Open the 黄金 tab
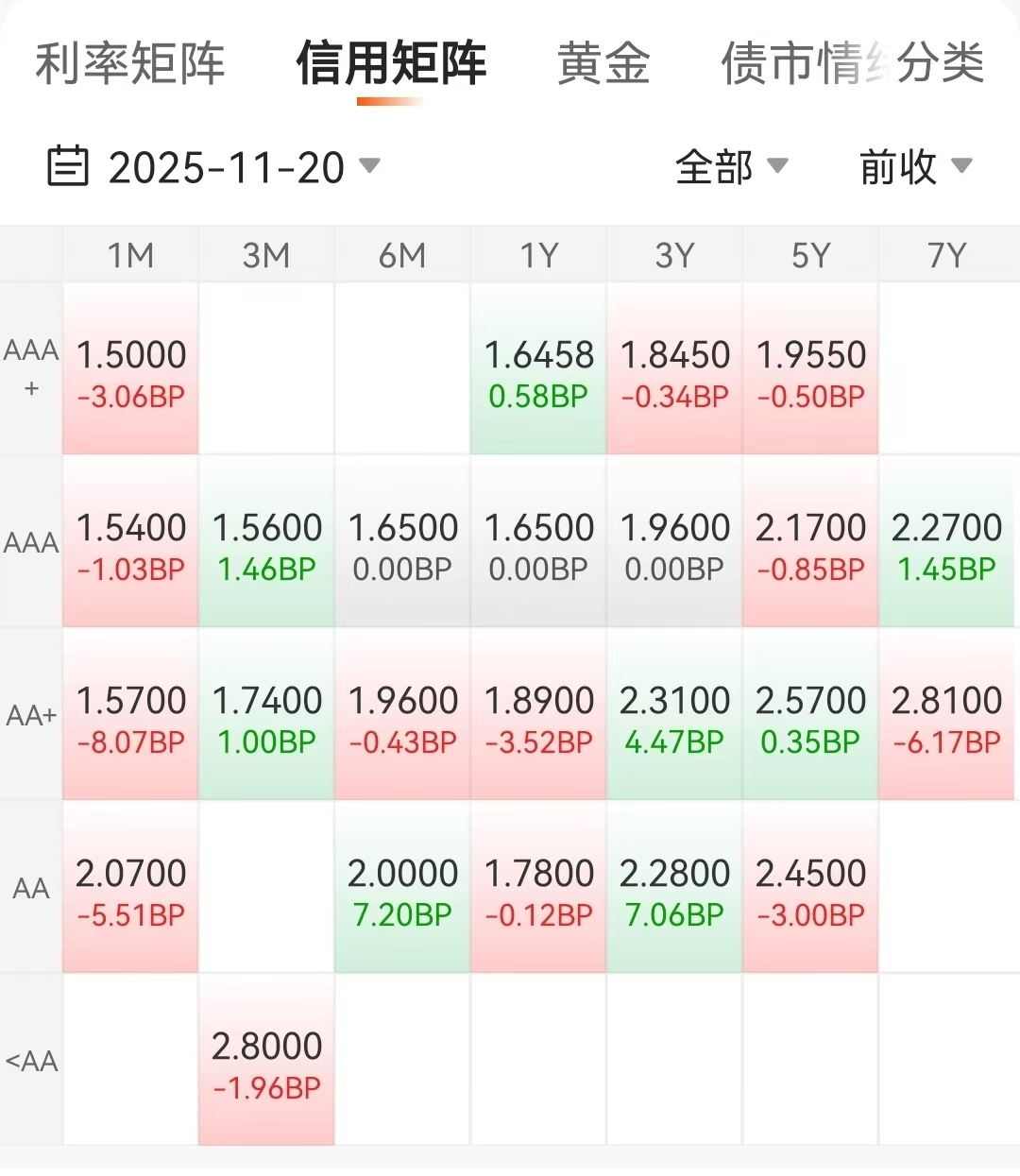Image resolution: width=1020 pixels, height=1176 pixels. [x=603, y=64]
